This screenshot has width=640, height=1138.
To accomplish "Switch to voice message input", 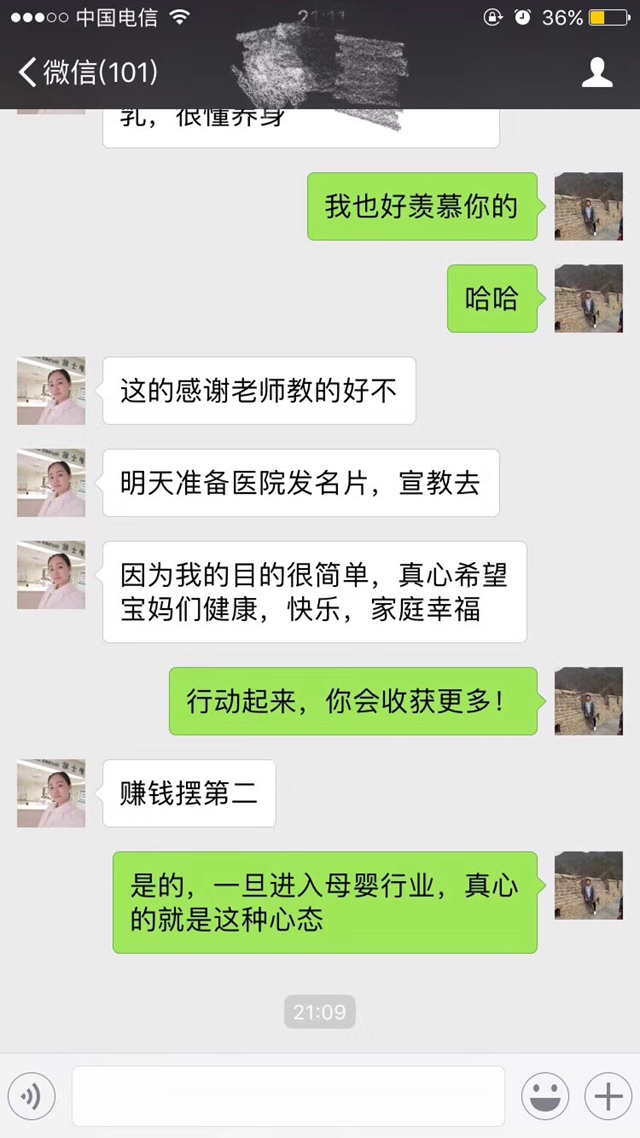I will pos(31,1097).
